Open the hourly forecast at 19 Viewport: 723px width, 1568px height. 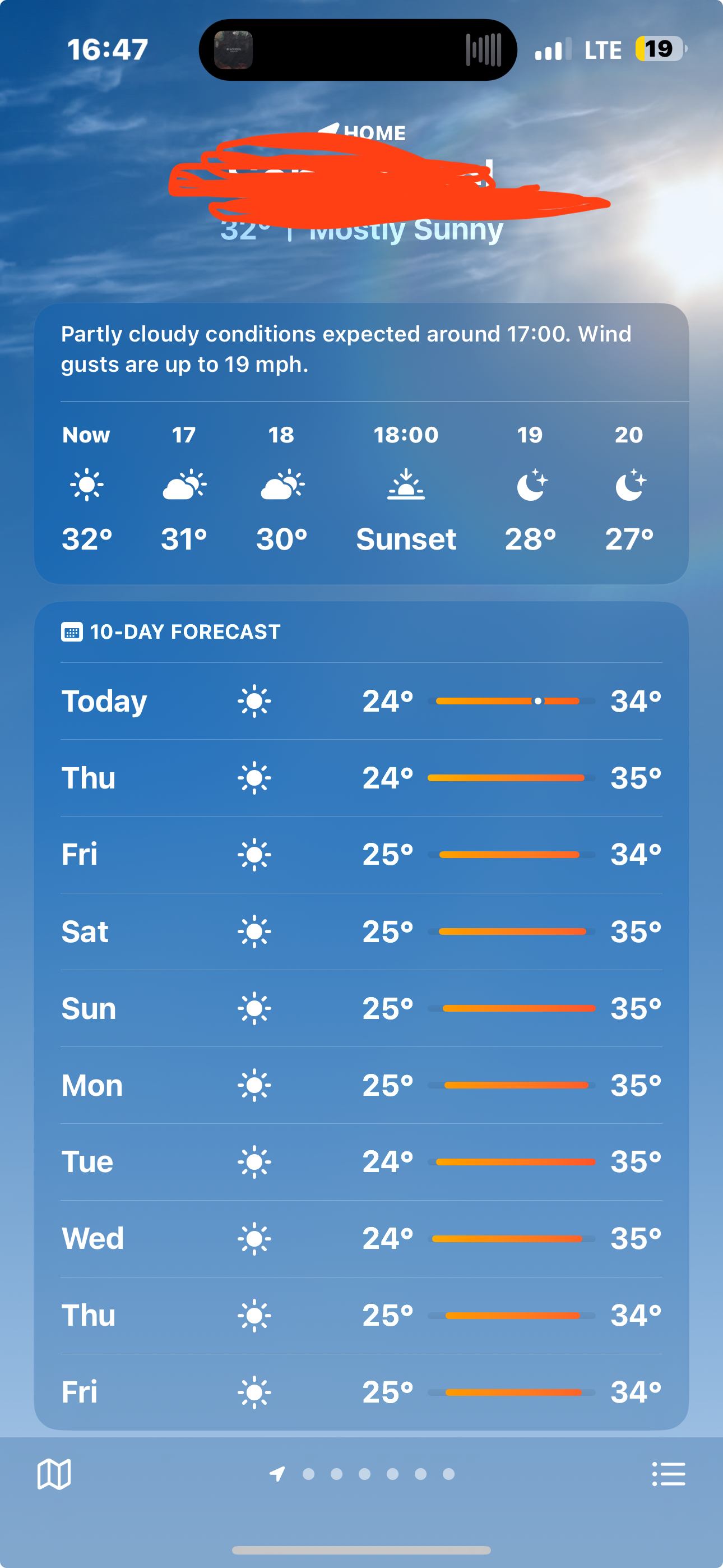pos(530,486)
